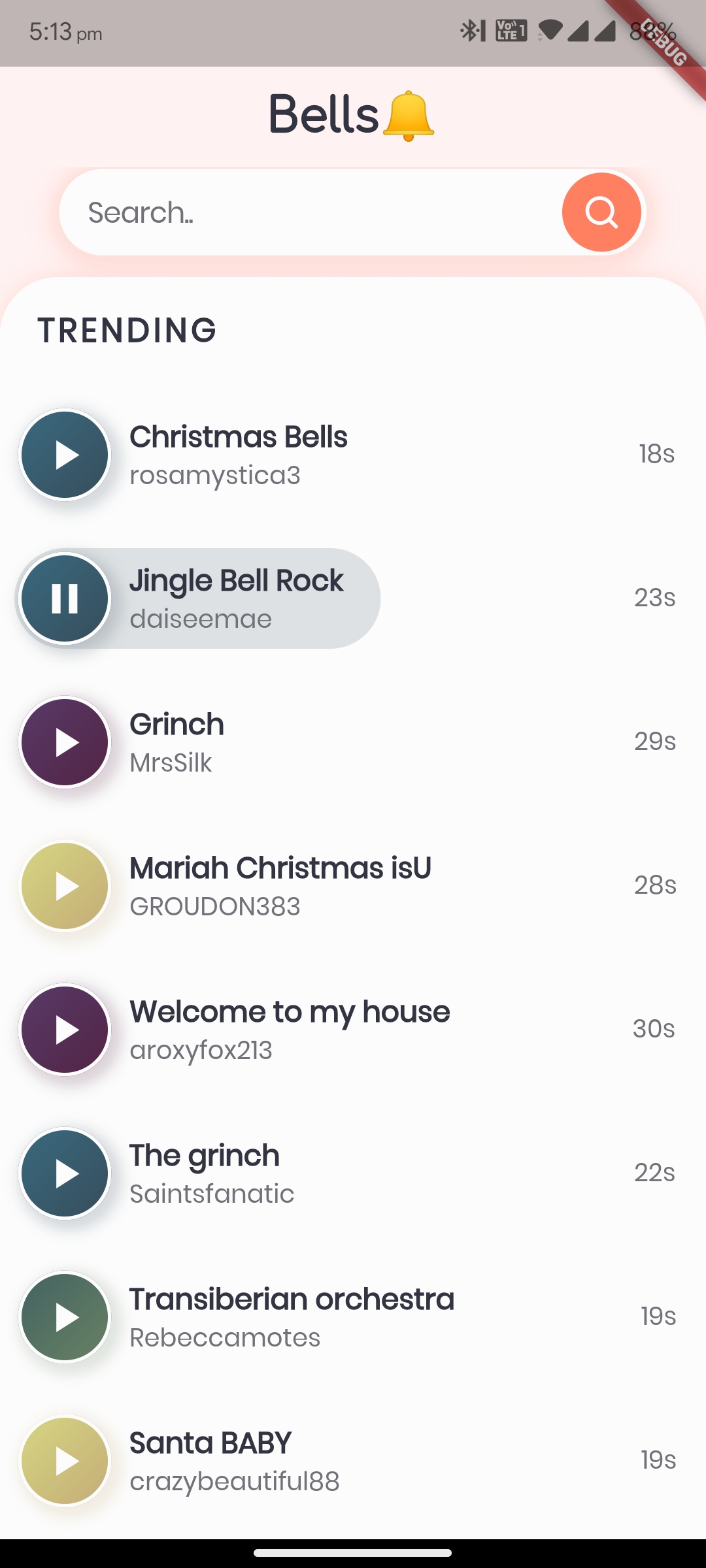
Task: Play Welcome to my house
Action: point(65,1030)
